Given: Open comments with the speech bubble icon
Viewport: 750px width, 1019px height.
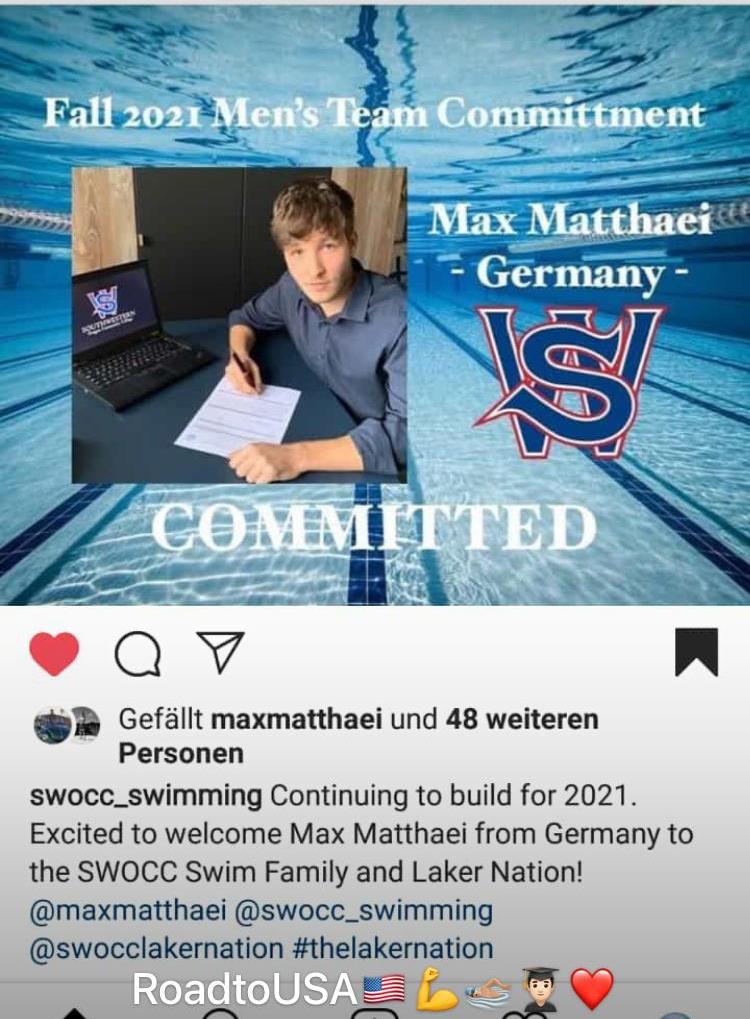Looking at the screenshot, I should coord(138,655).
